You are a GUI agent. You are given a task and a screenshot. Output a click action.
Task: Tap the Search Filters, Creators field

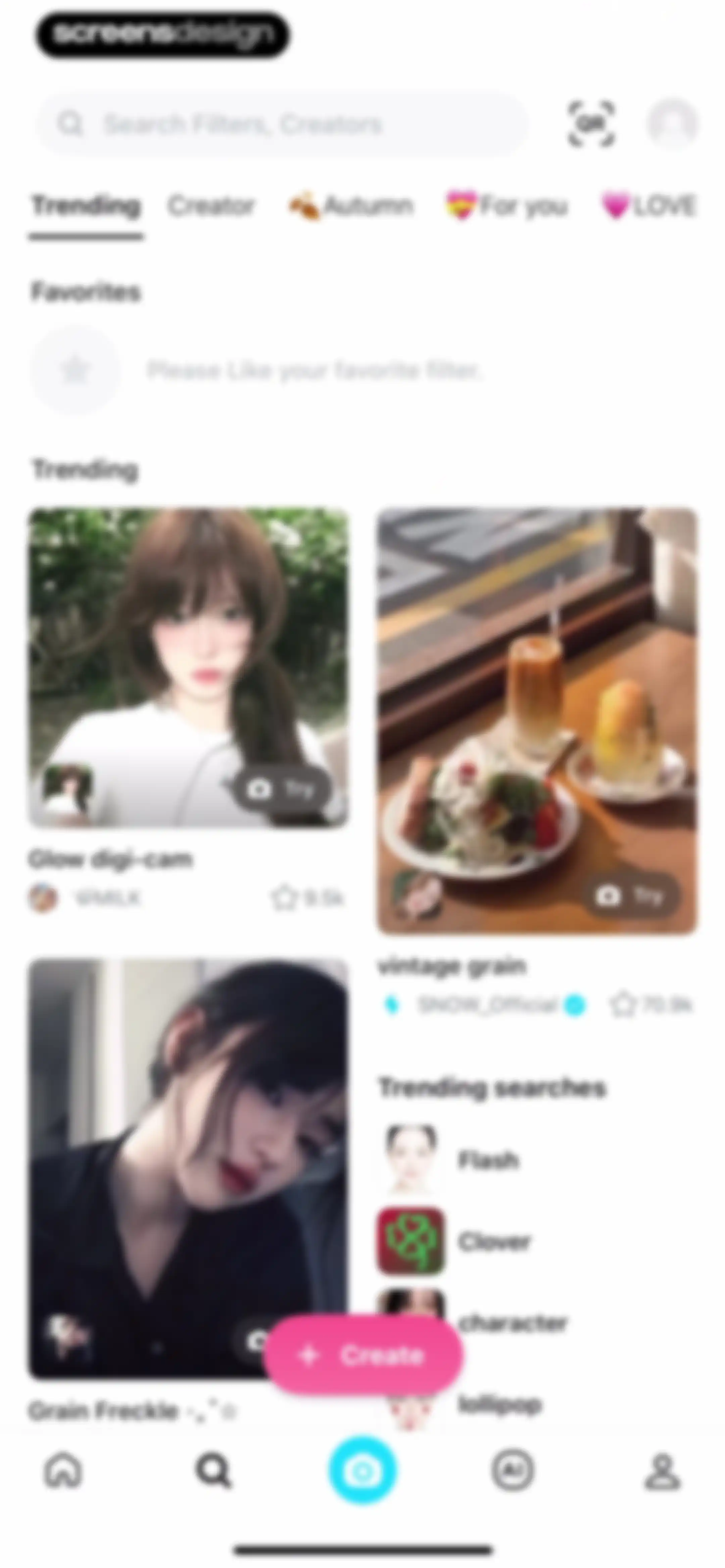[x=282, y=124]
